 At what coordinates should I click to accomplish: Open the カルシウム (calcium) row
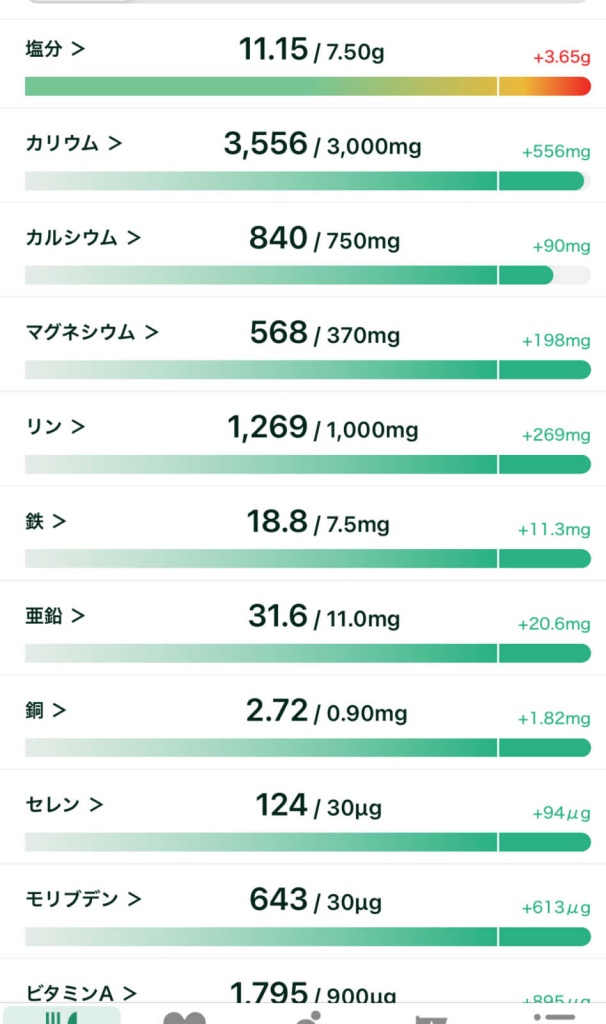[x=83, y=238]
